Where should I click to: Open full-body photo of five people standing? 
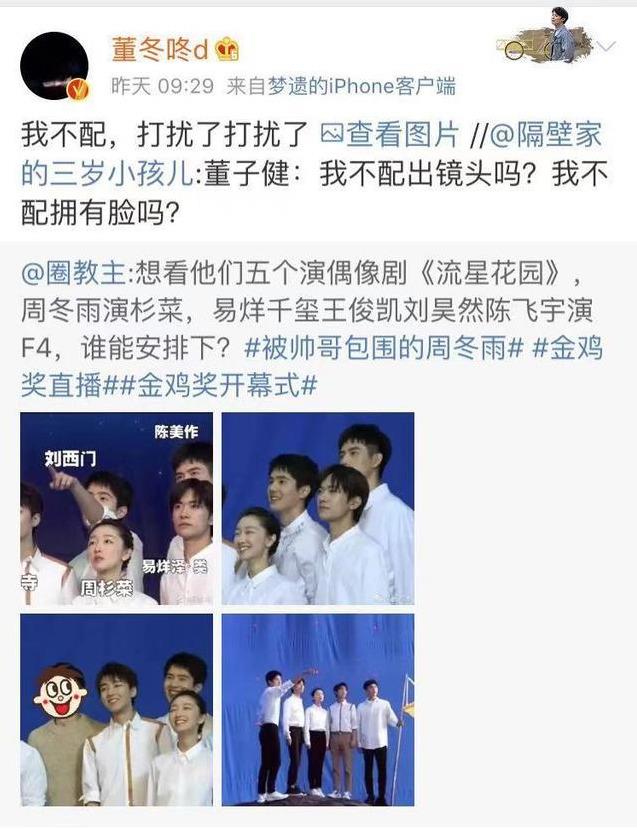[x=318, y=710]
